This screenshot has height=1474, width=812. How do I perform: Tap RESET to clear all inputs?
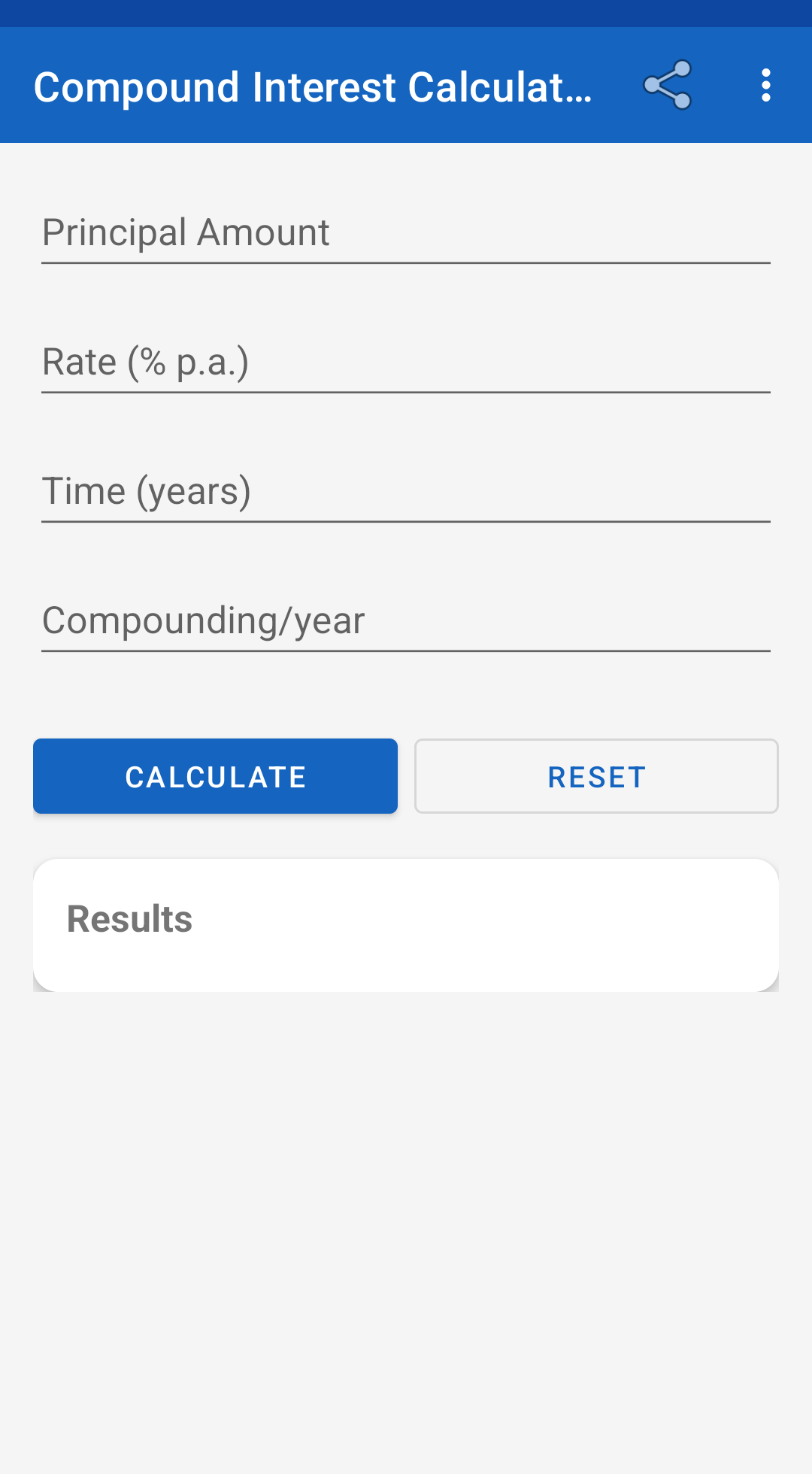[596, 775]
